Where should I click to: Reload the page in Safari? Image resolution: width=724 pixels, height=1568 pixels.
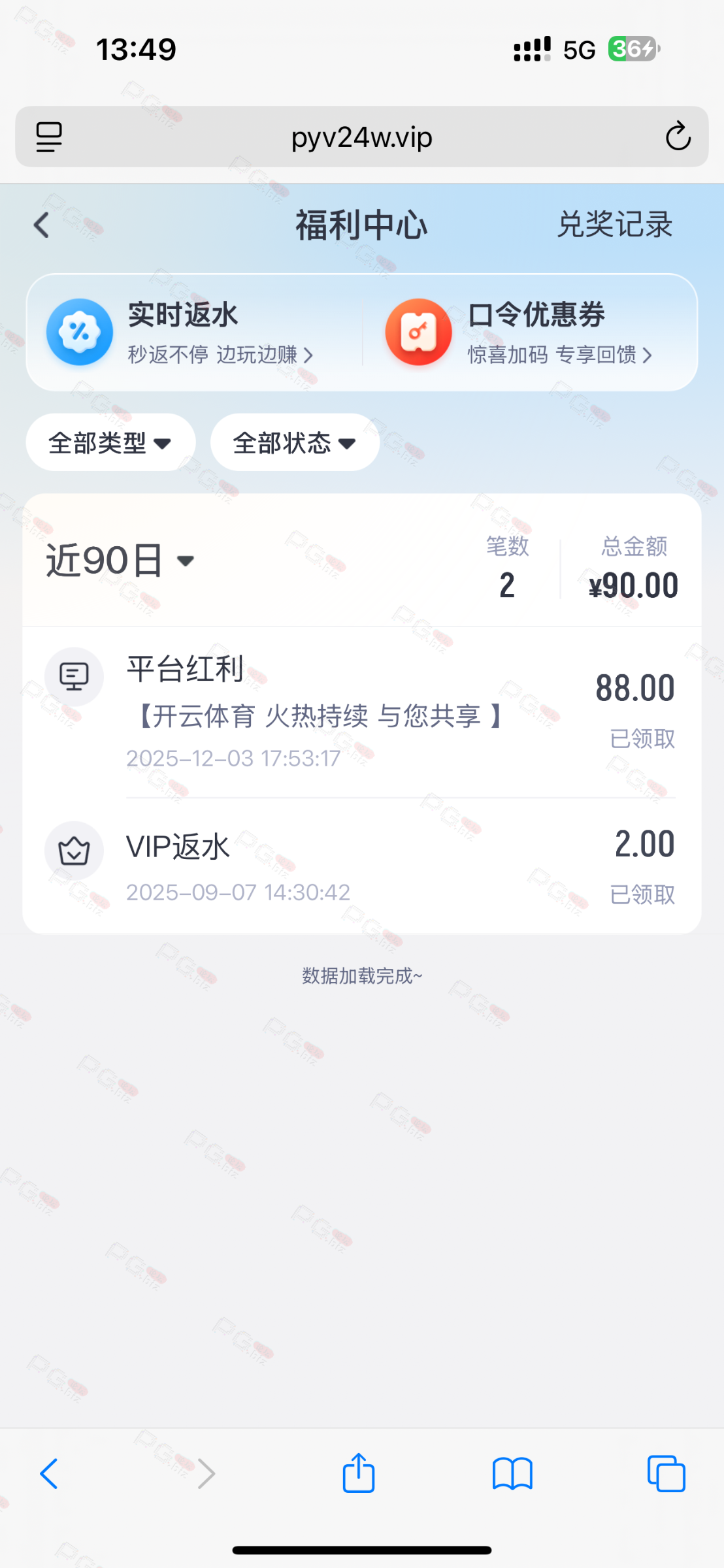pos(678,137)
